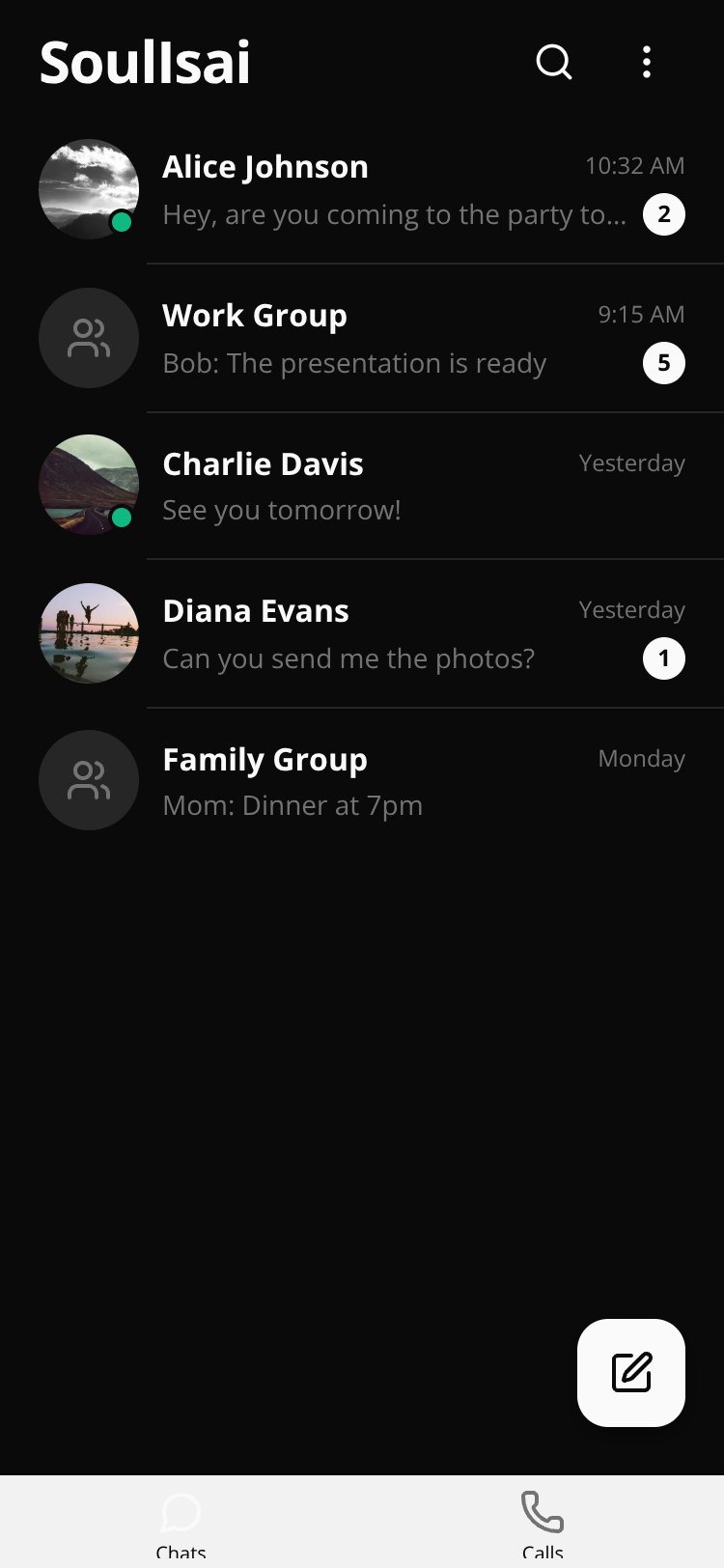
Task: Open the chat with Alice Johnson
Action: [x=362, y=190]
